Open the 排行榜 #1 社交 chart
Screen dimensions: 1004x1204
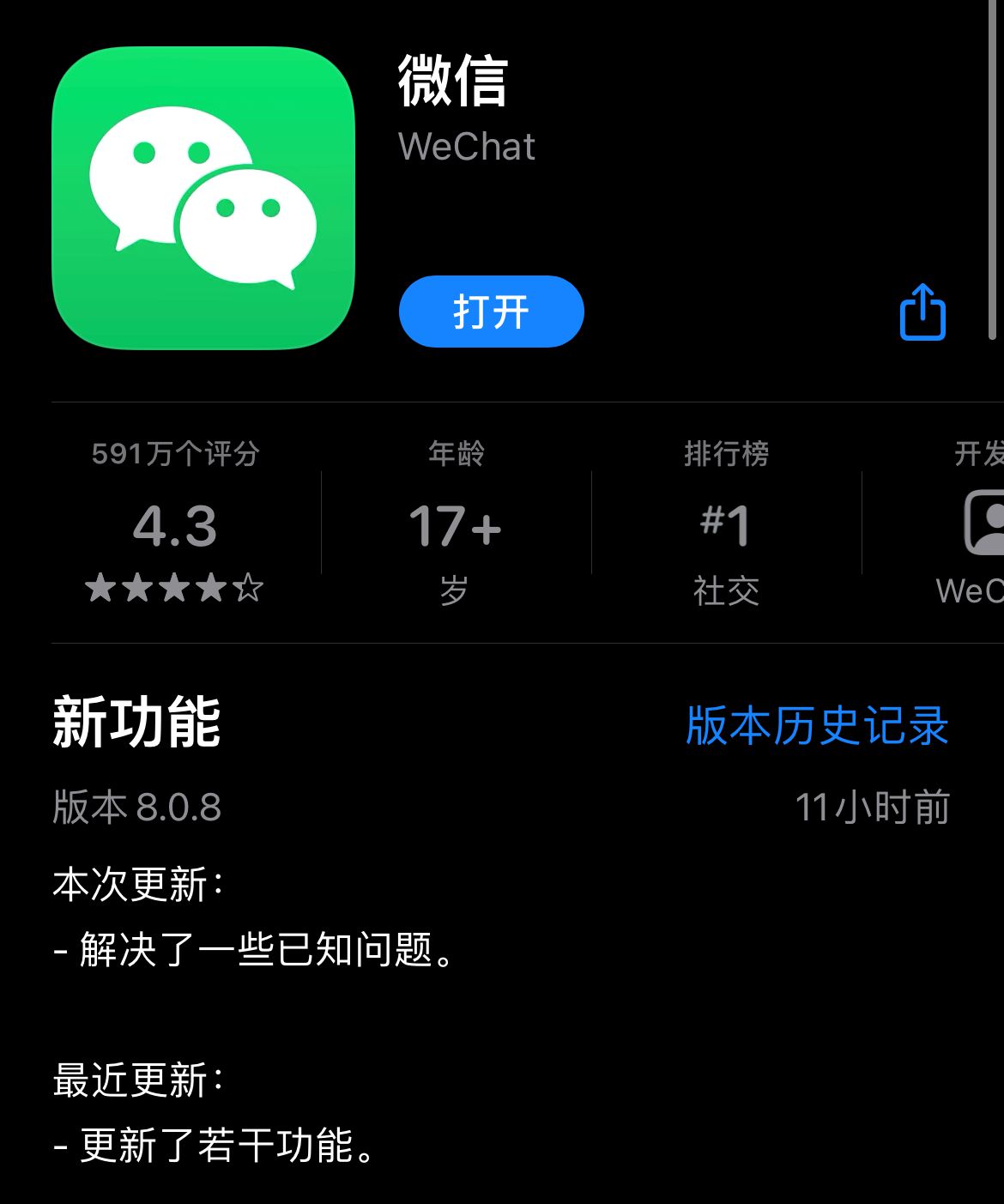[x=726, y=522]
